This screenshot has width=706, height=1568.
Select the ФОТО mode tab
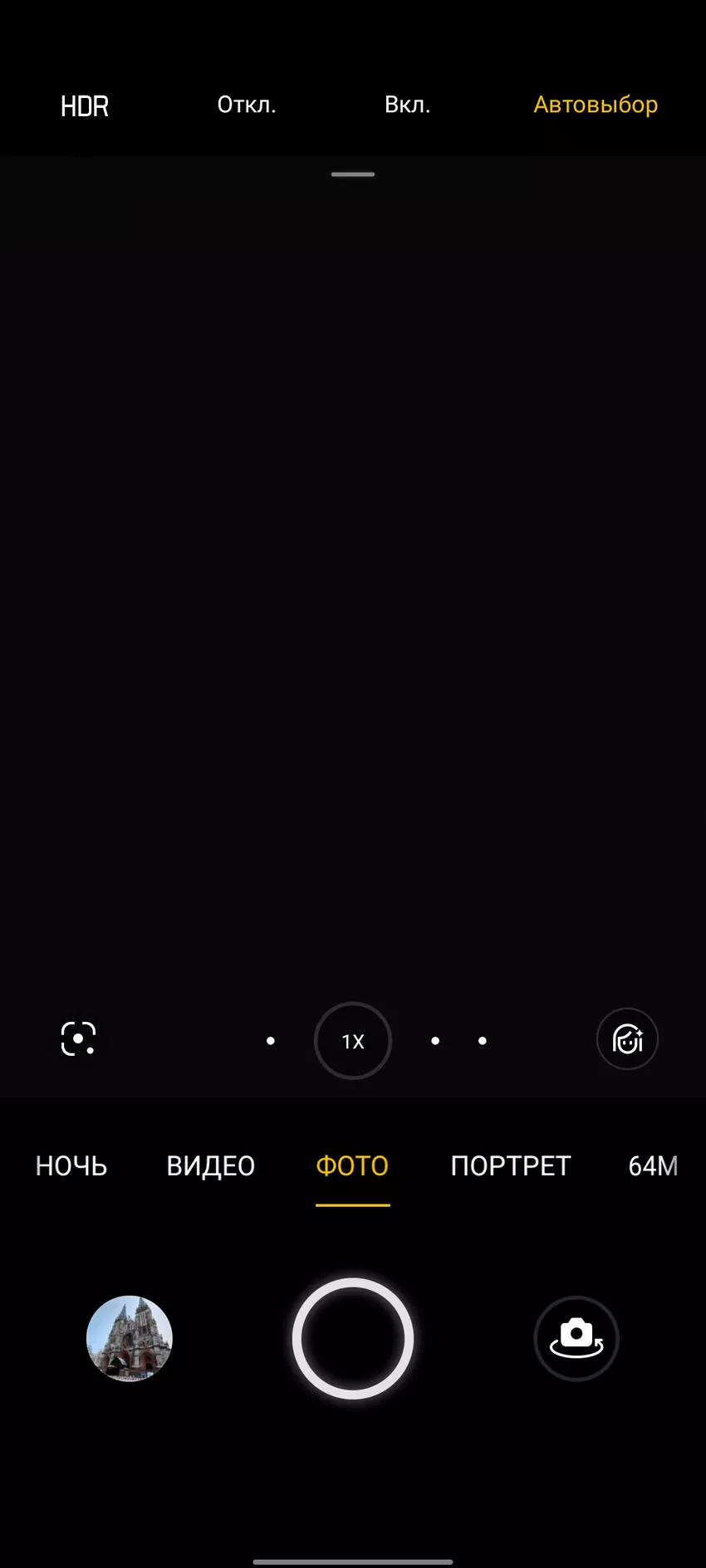tap(352, 1166)
